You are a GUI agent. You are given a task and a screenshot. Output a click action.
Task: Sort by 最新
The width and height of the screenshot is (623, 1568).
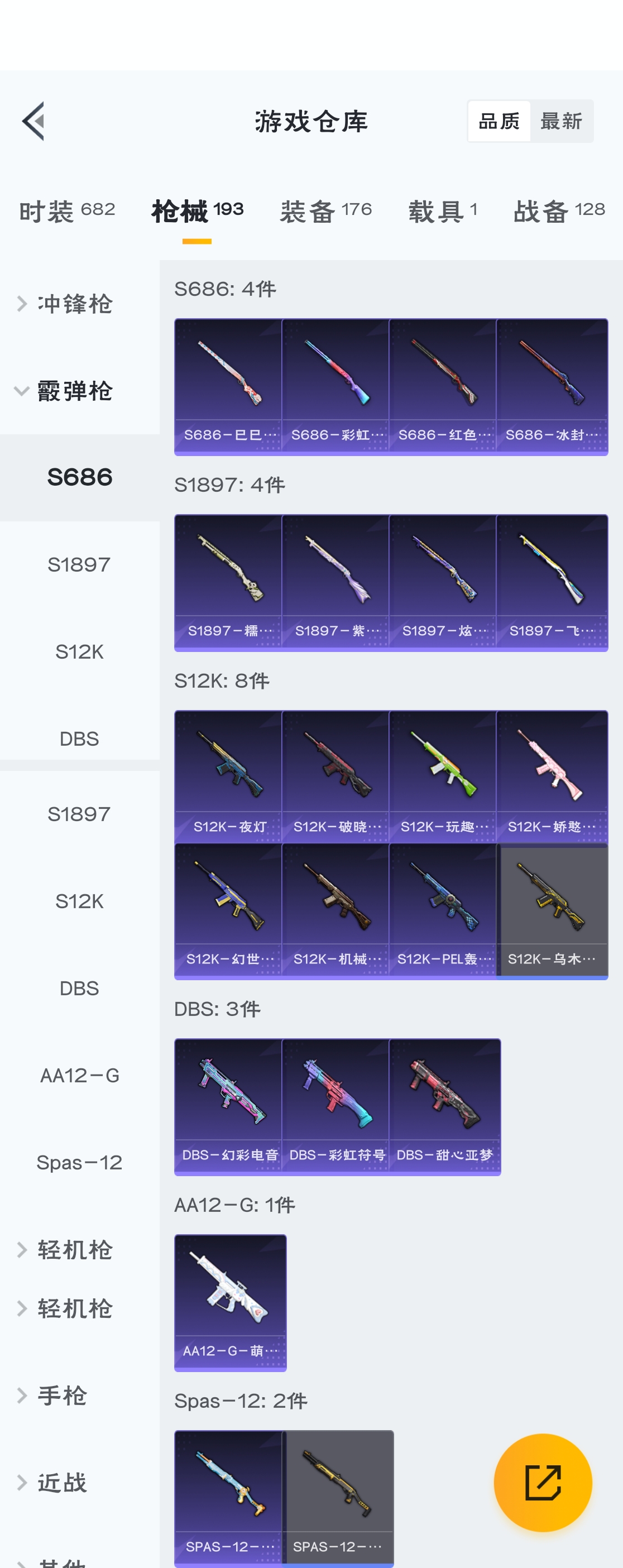click(x=561, y=121)
